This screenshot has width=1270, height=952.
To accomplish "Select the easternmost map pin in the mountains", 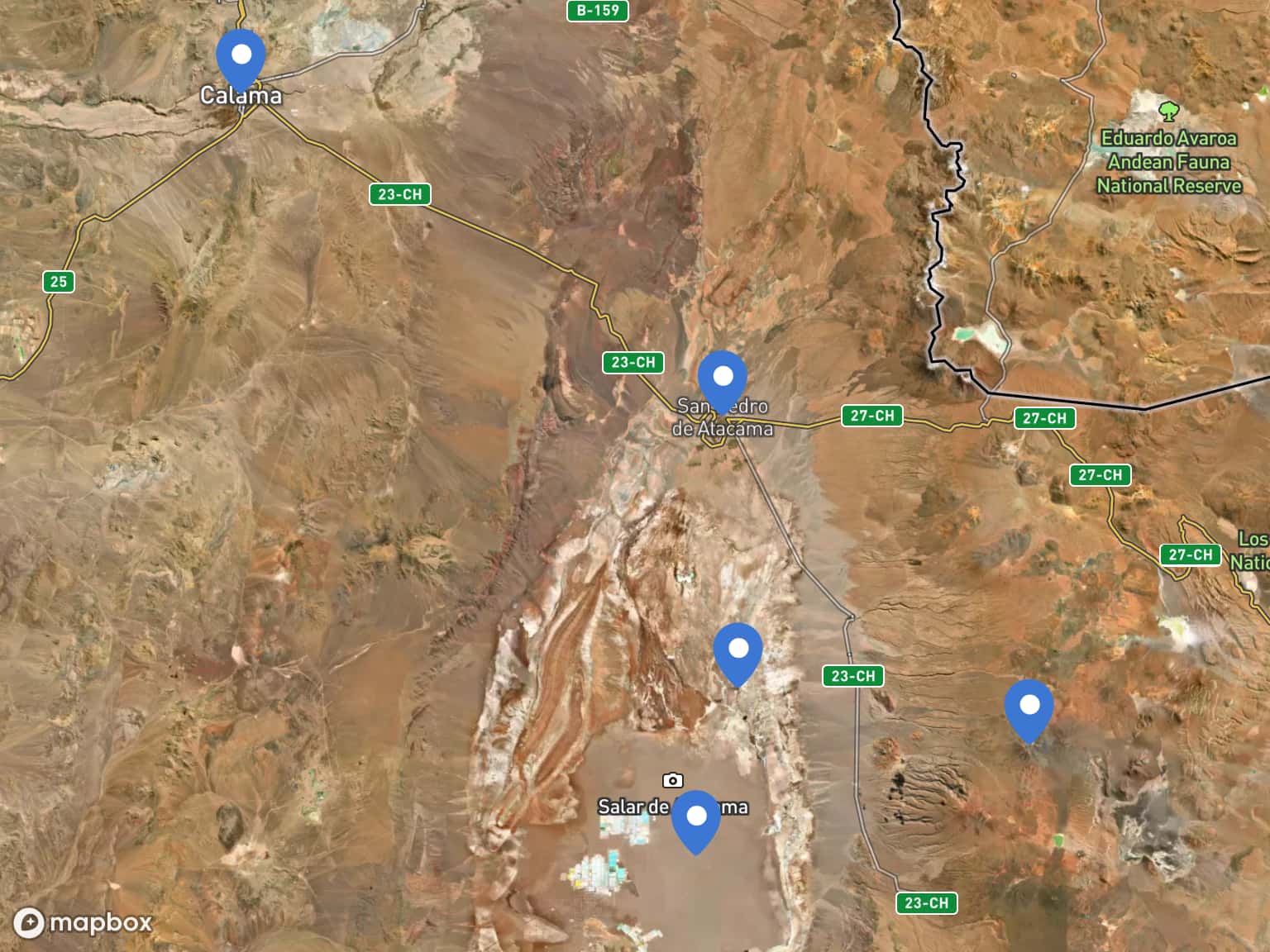I will [x=1029, y=707].
